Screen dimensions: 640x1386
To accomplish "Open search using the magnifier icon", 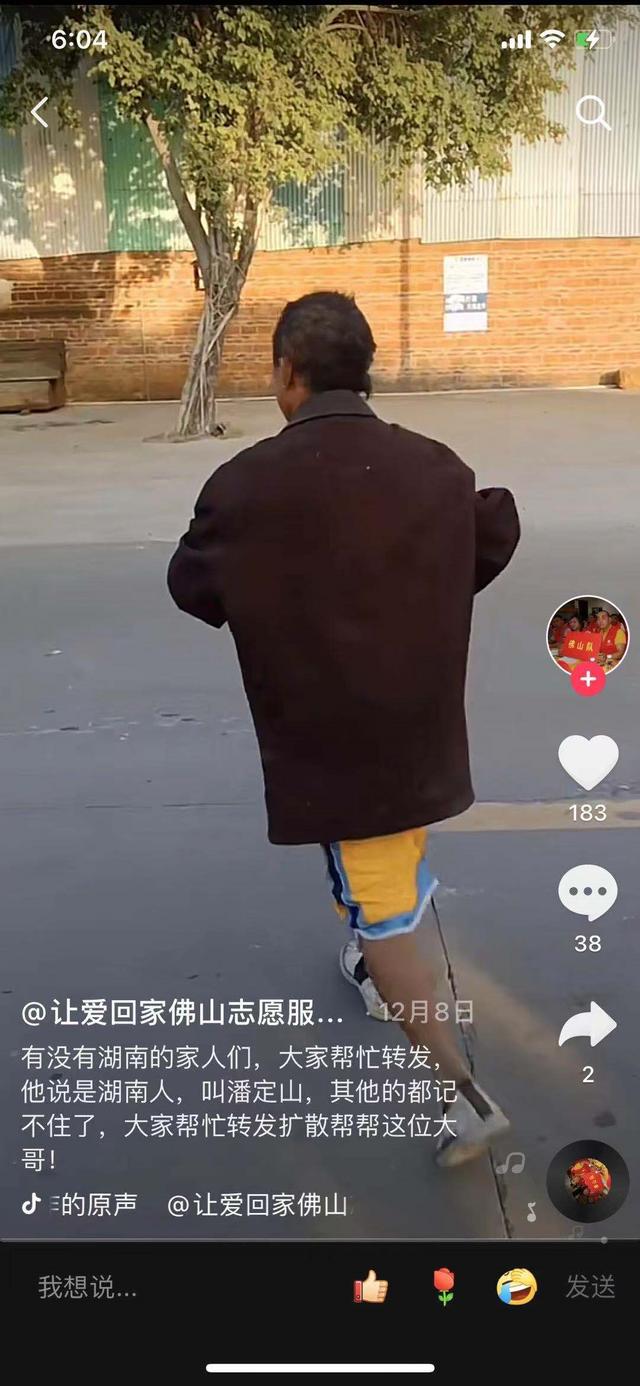I will click(592, 113).
